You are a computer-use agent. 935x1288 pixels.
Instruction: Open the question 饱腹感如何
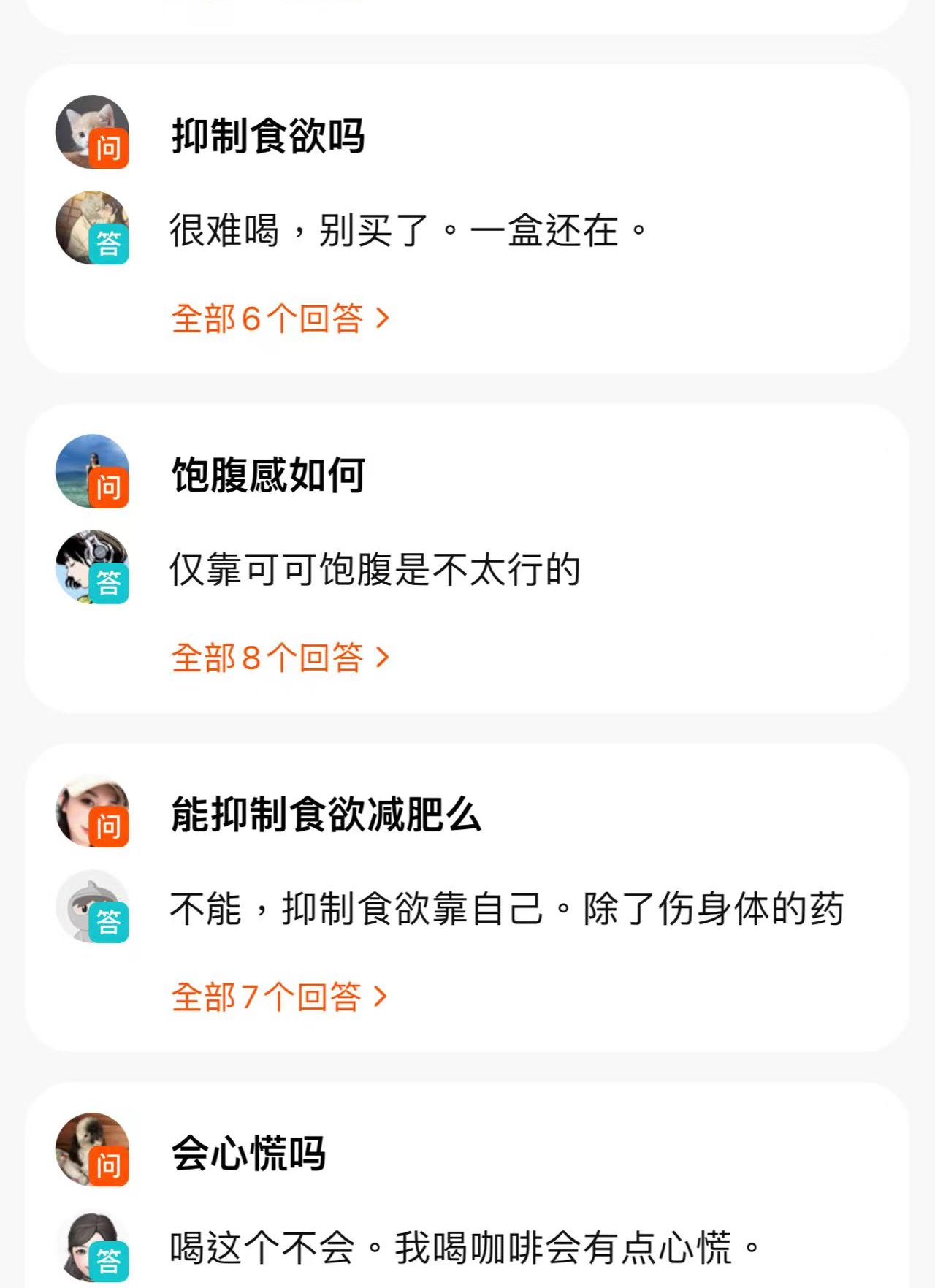click(268, 475)
